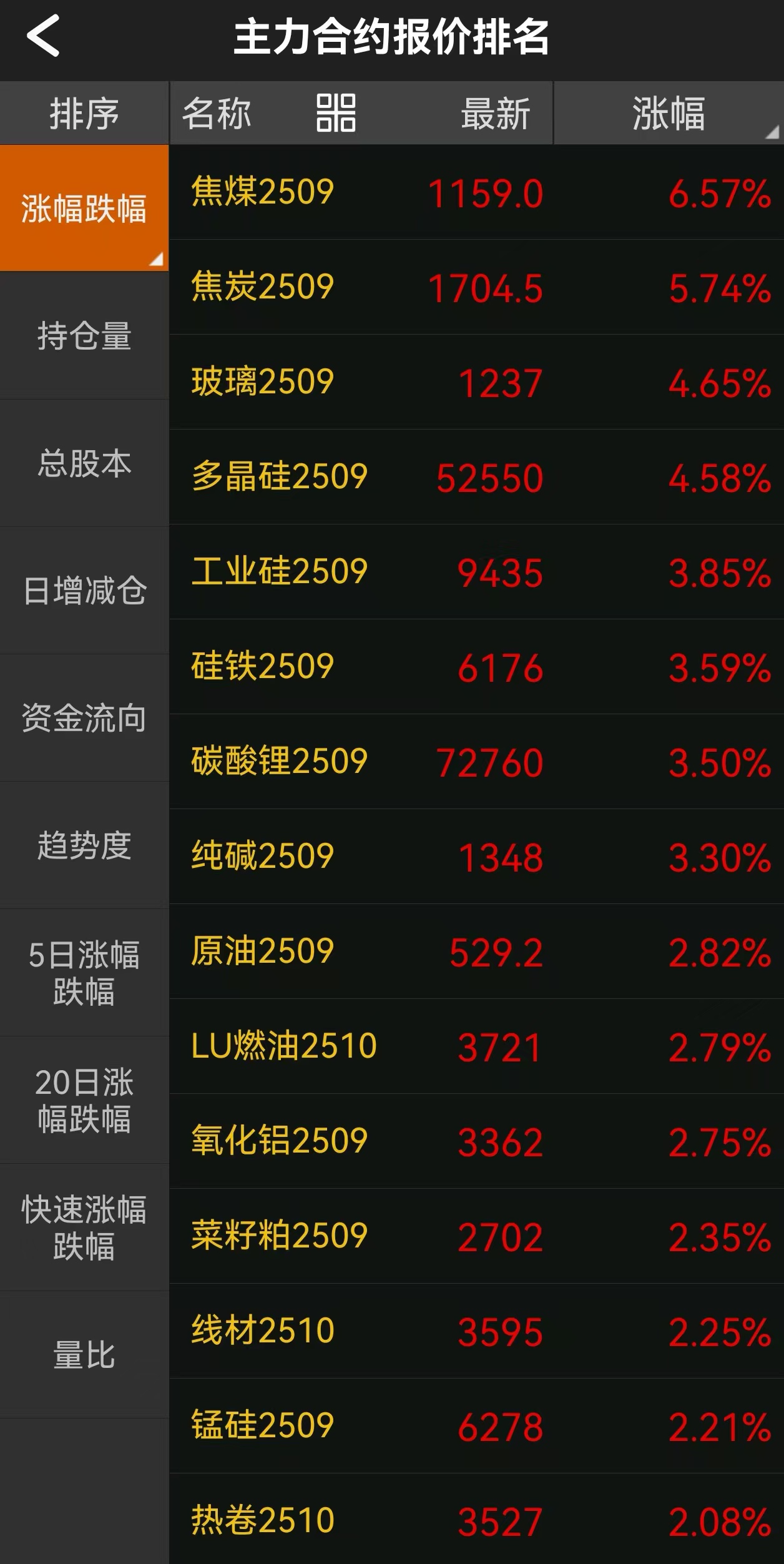Select 趋势度 sorting
784x1564 pixels.
[84, 845]
